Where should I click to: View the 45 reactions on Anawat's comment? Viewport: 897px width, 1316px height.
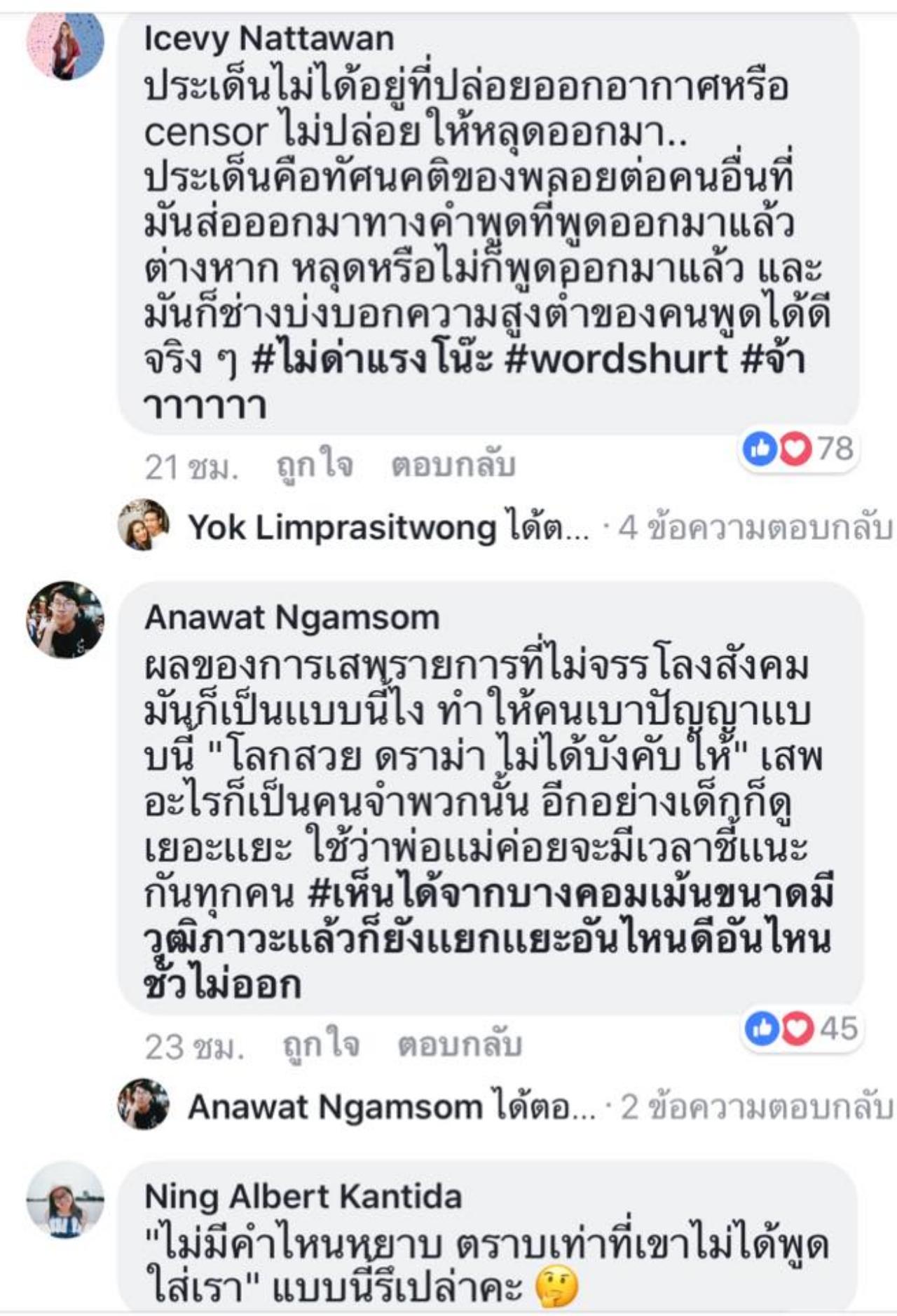pos(800,1029)
